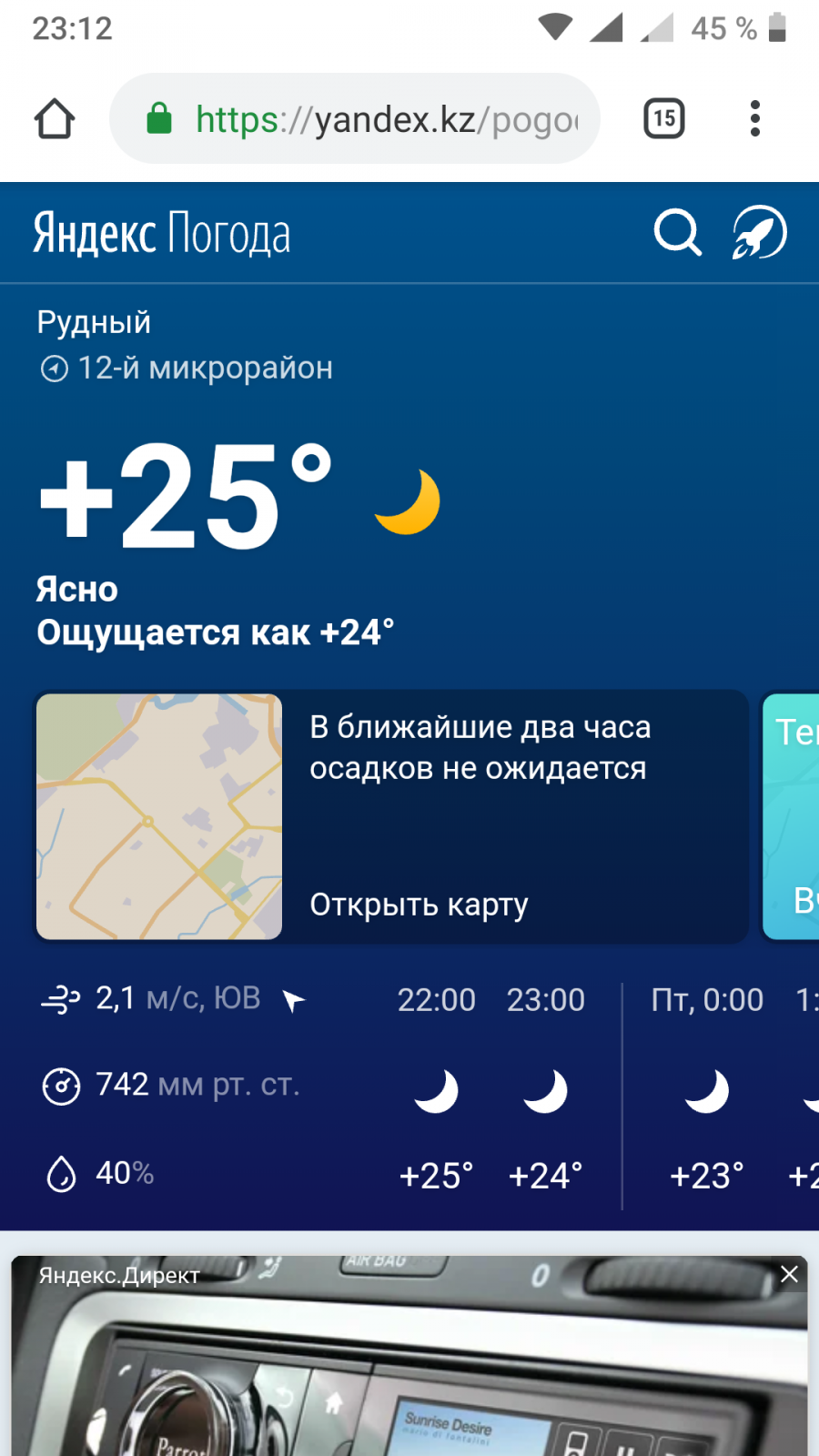
Task: Tap the rocket icon in the header
Action: pyautogui.click(x=760, y=233)
